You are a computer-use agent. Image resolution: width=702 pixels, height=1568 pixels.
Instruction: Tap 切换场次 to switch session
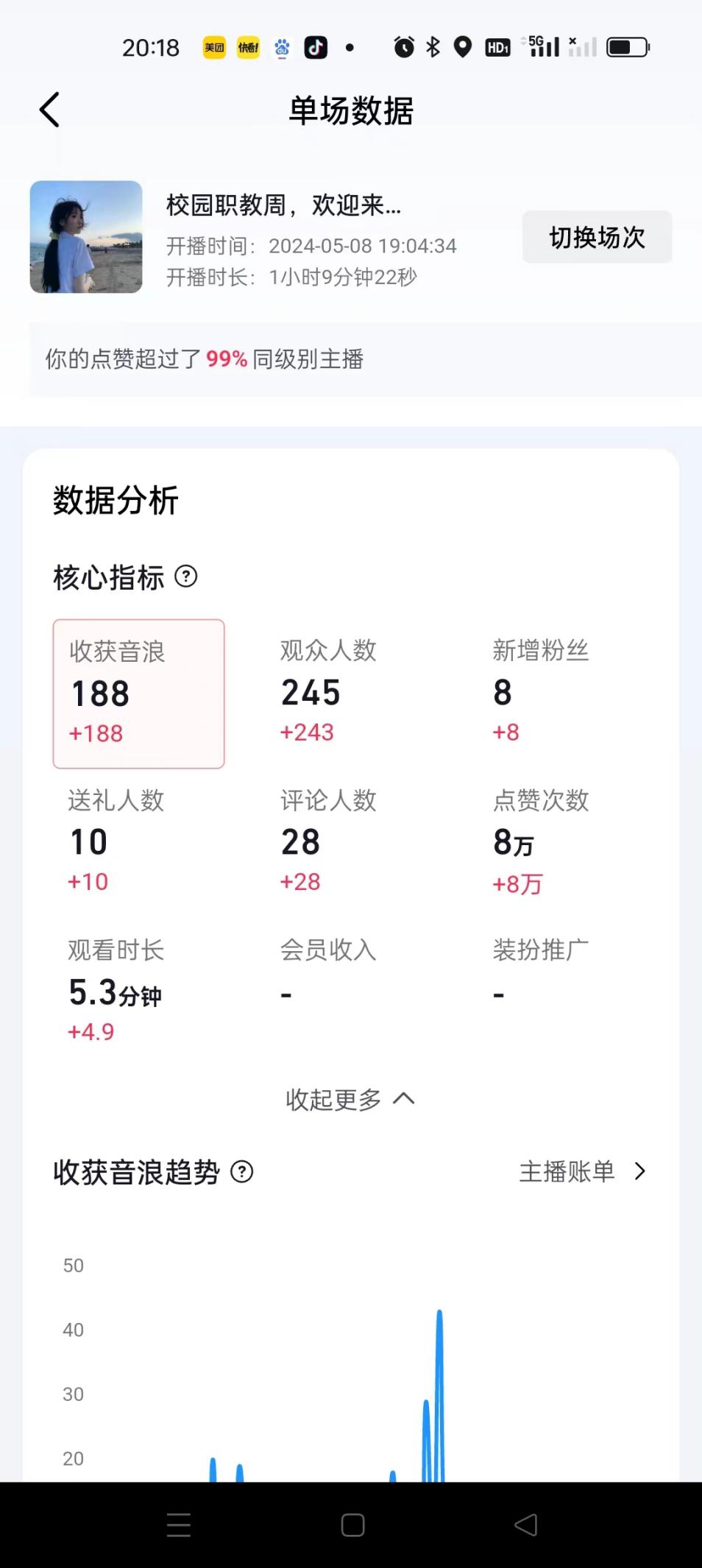point(597,237)
